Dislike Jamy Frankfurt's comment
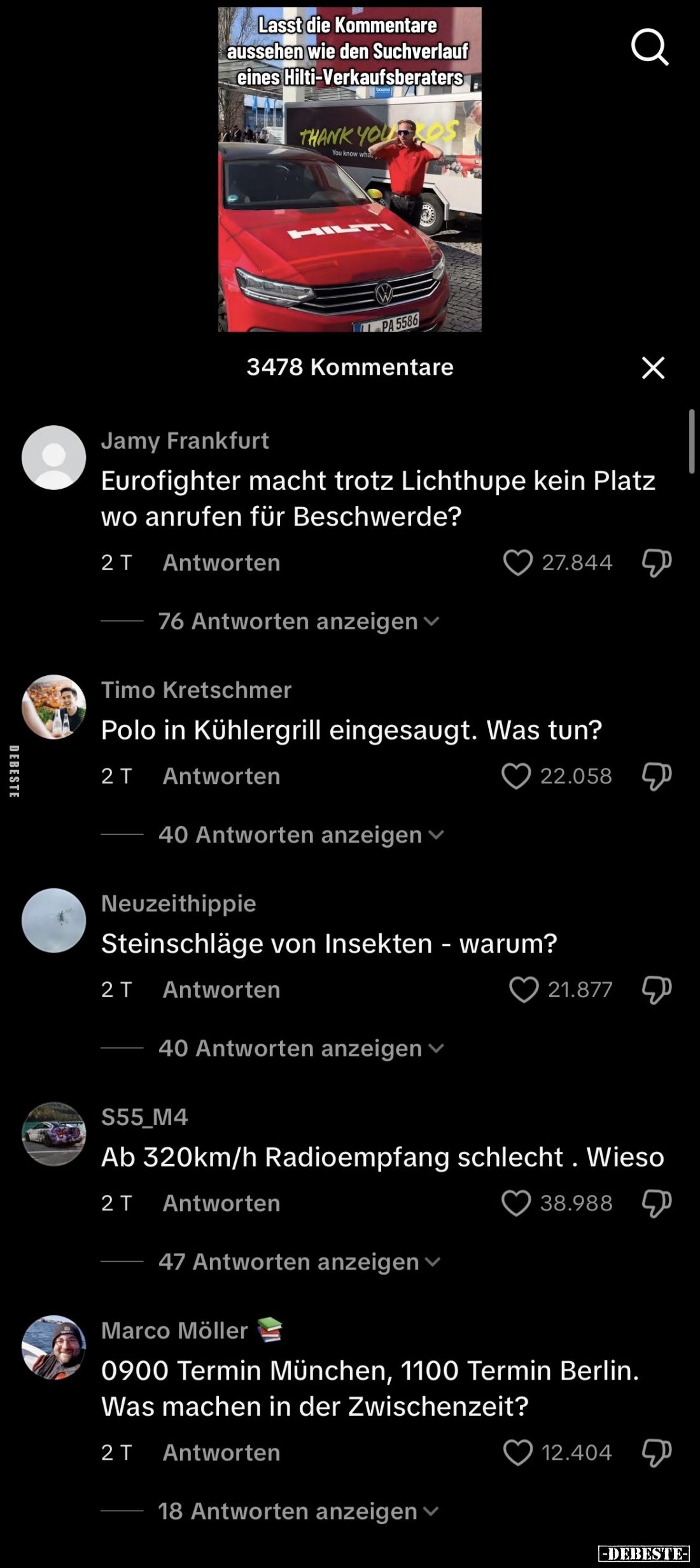This screenshot has height=1568, width=700. (656, 563)
